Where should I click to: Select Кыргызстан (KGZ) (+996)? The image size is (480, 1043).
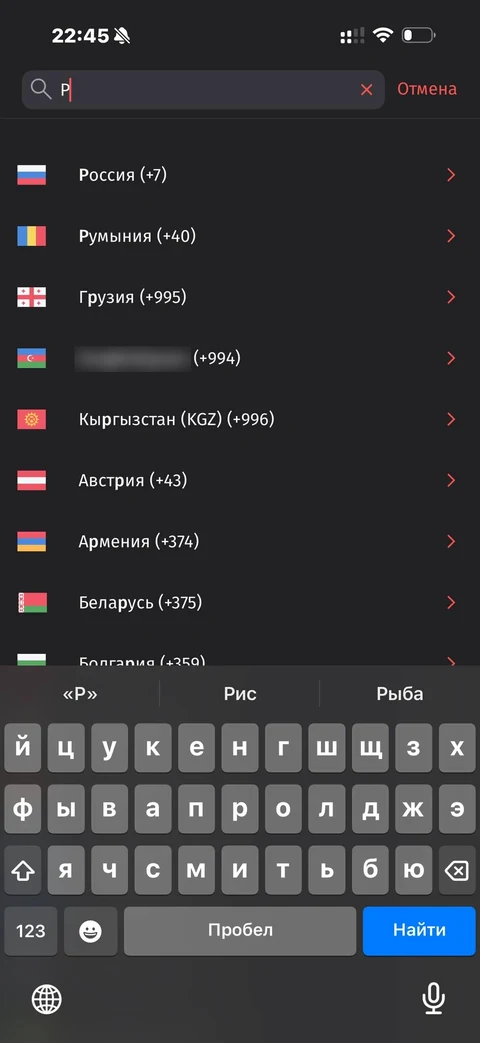pos(240,420)
